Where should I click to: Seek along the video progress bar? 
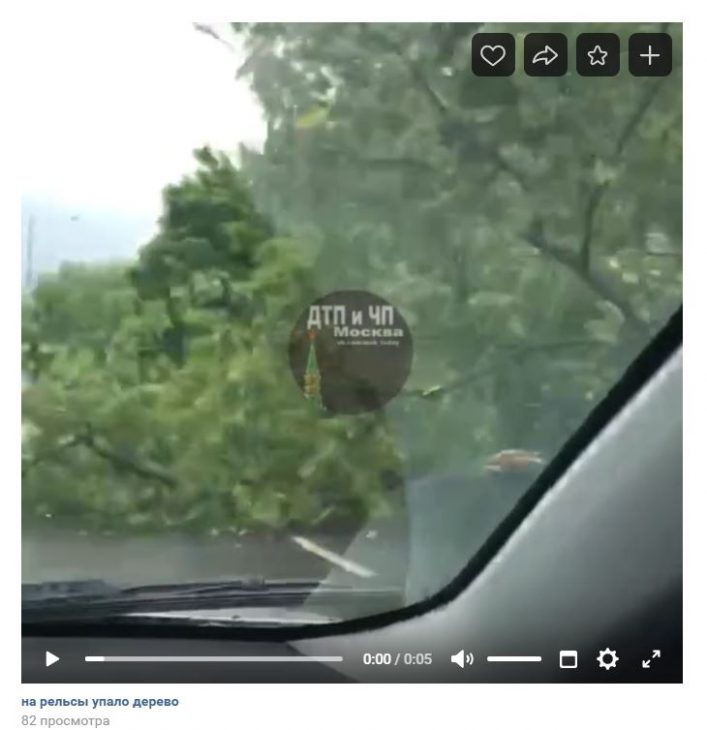click(213, 659)
